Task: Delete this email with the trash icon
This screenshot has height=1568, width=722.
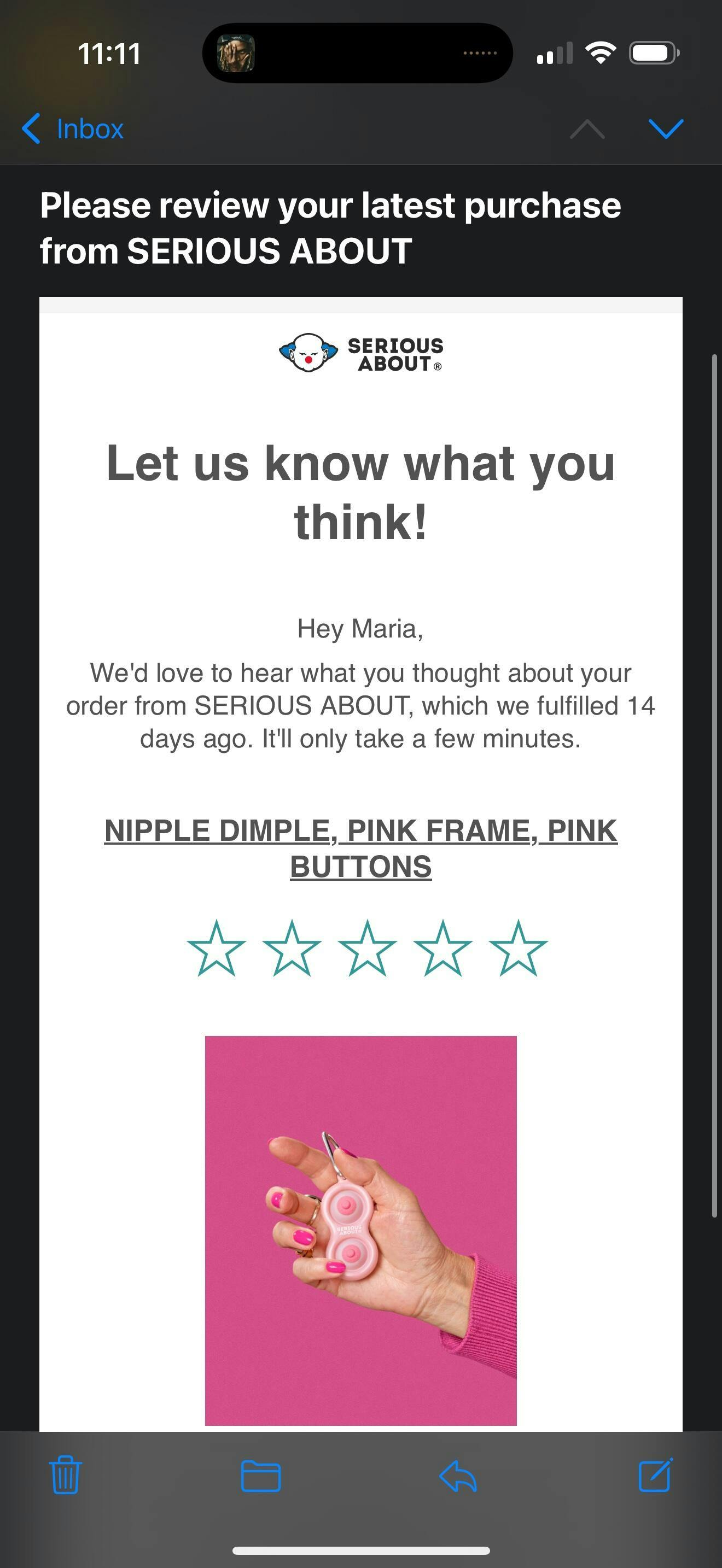Action: coord(65,1476)
